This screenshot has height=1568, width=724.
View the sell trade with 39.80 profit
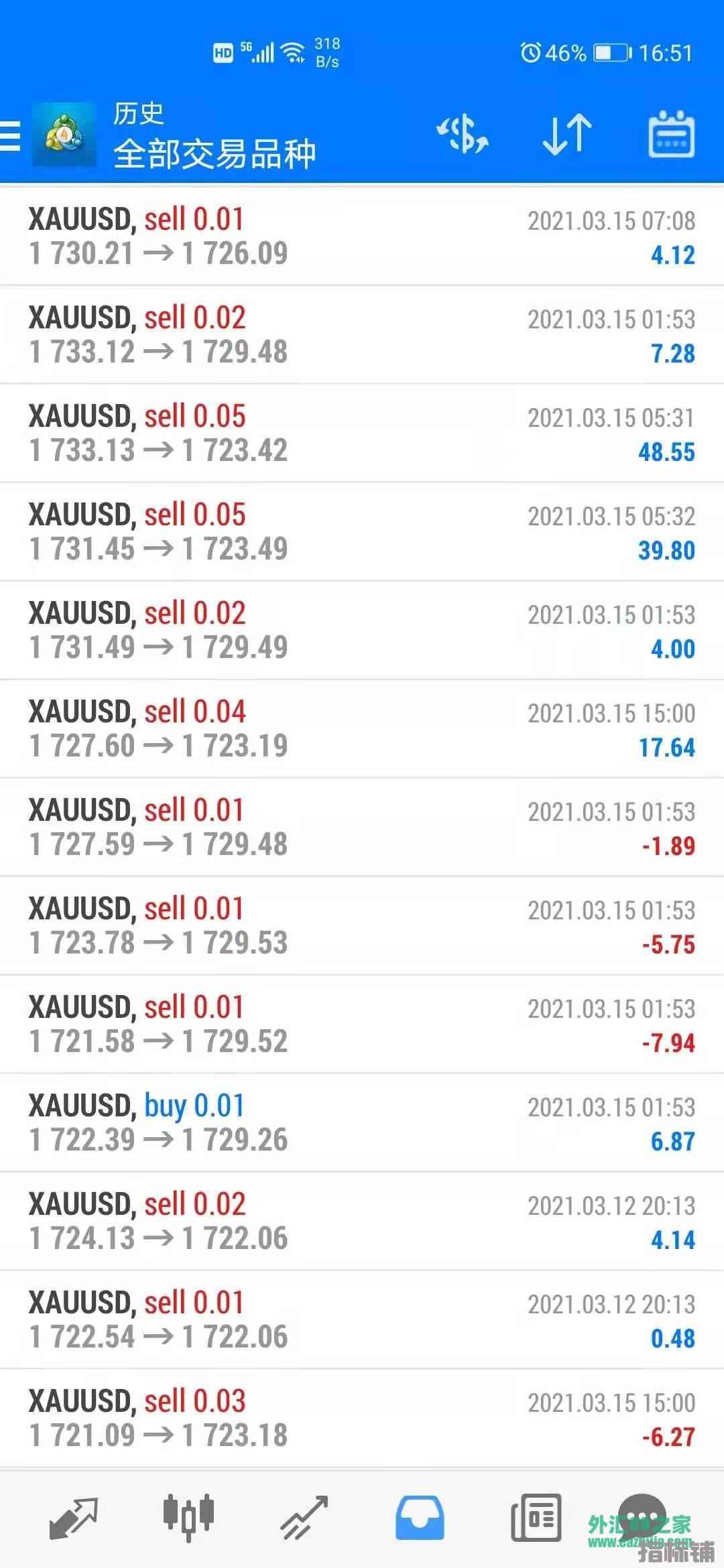(x=362, y=532)
